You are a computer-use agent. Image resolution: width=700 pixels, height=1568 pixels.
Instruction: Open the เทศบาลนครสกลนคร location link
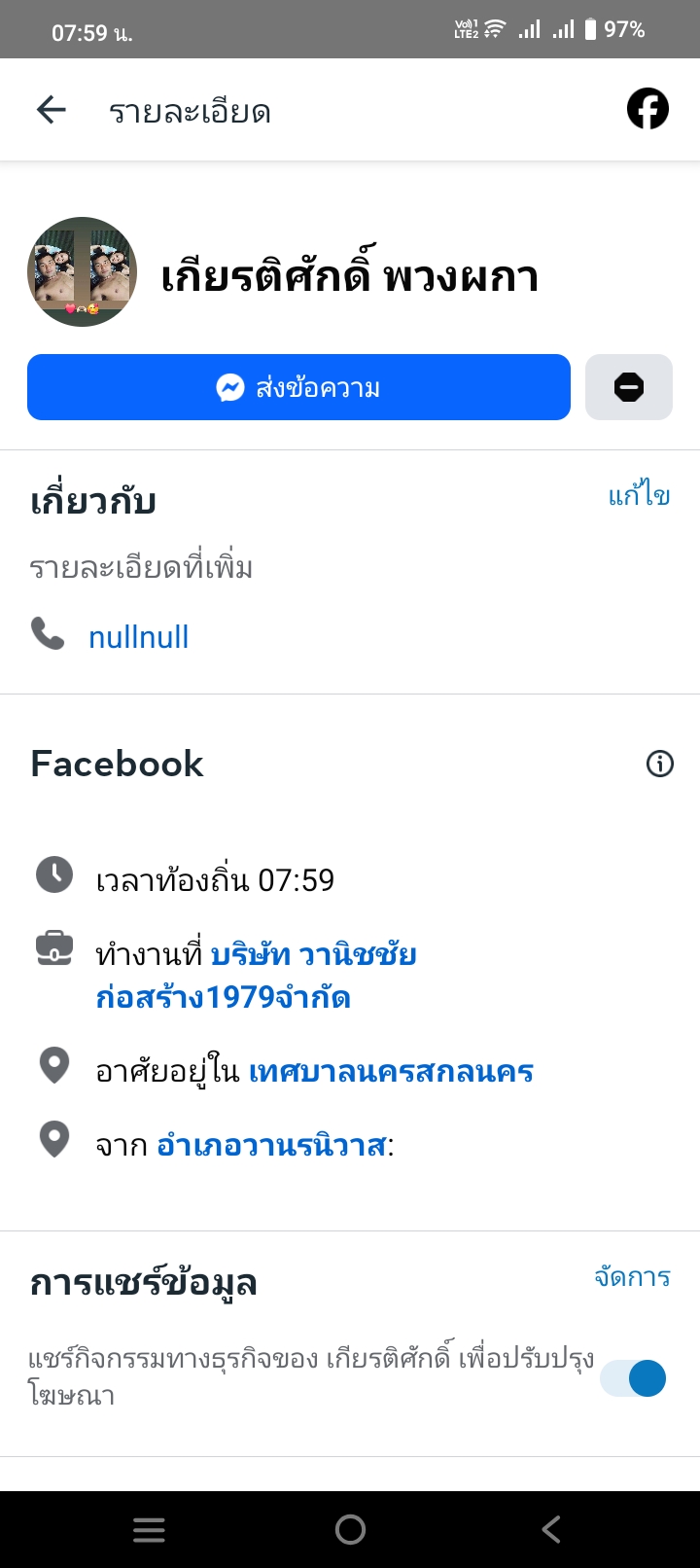(x=391, y=1072)
